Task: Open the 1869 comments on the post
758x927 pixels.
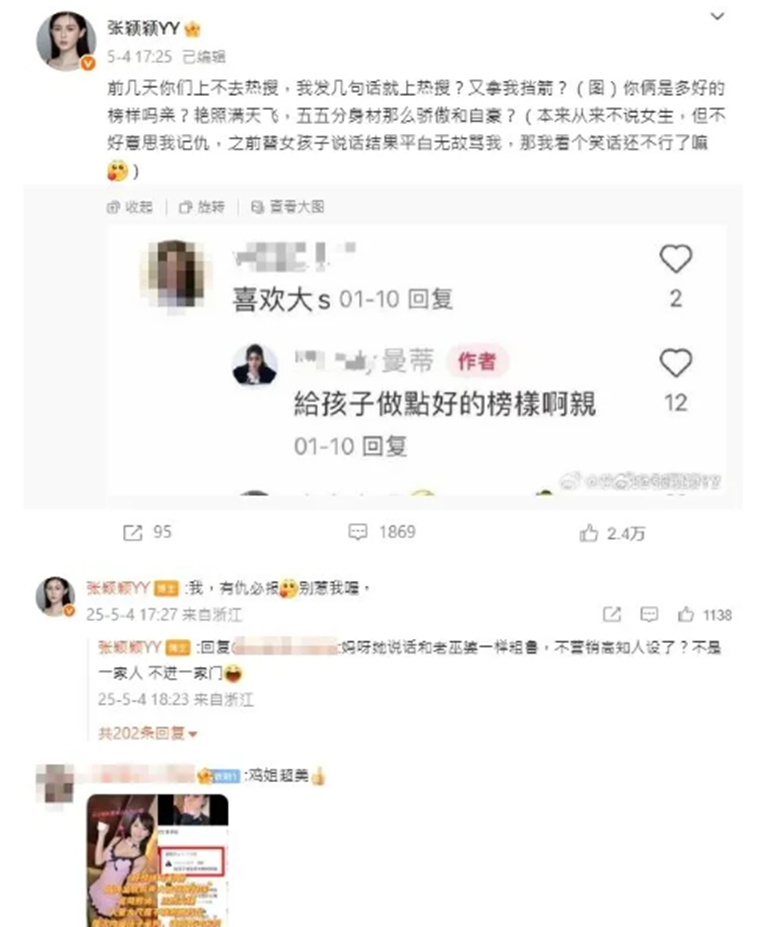Action: [x=382, y=532]
